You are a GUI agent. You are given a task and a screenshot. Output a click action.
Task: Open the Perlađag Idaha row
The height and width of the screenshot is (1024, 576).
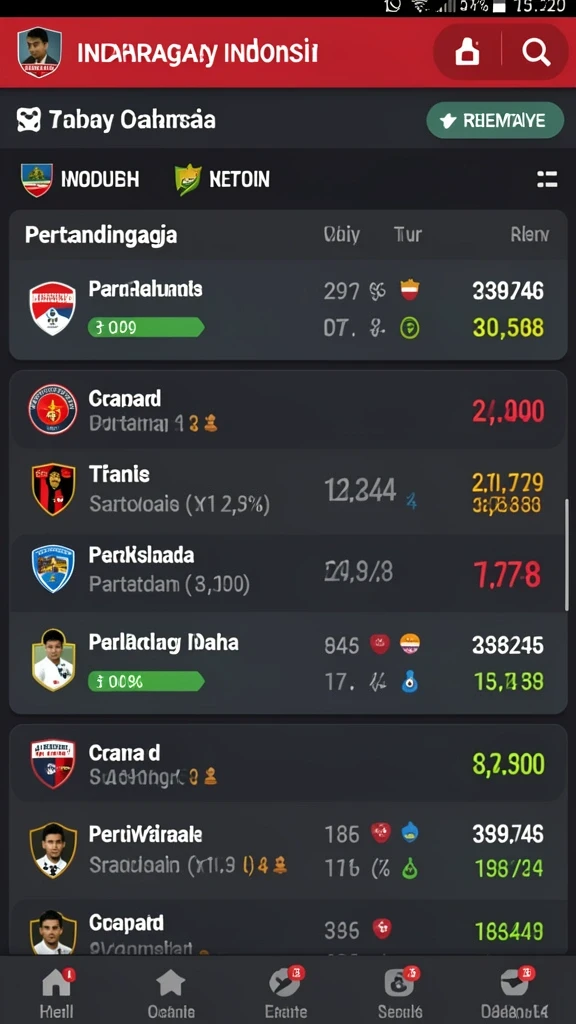(x=288, y=662)
